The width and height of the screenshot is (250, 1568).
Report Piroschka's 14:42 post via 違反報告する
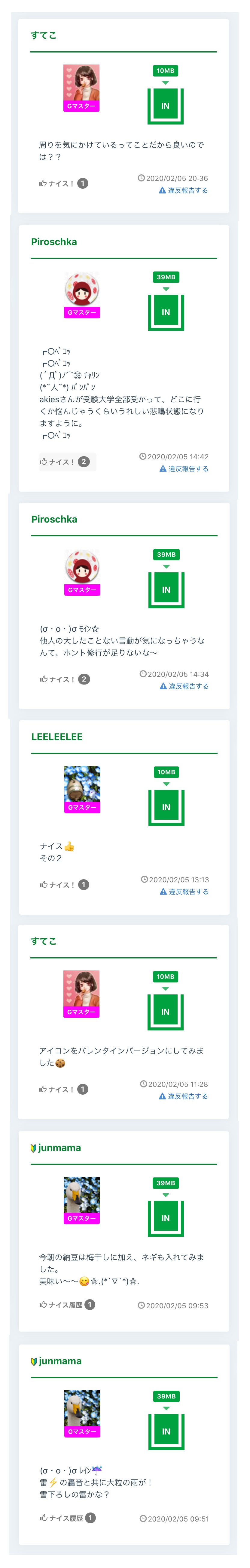point(184,469)
